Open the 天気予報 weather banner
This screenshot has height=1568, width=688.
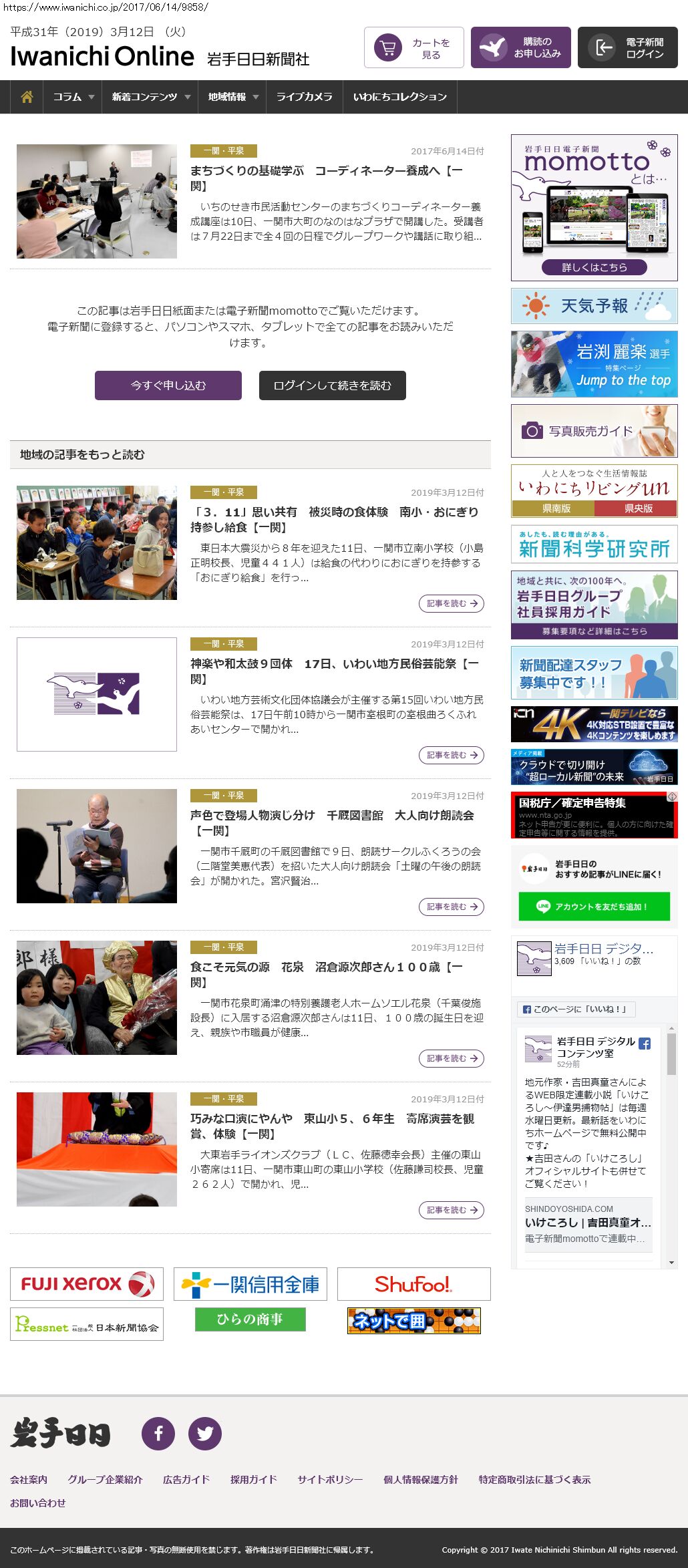click(594, 306)
